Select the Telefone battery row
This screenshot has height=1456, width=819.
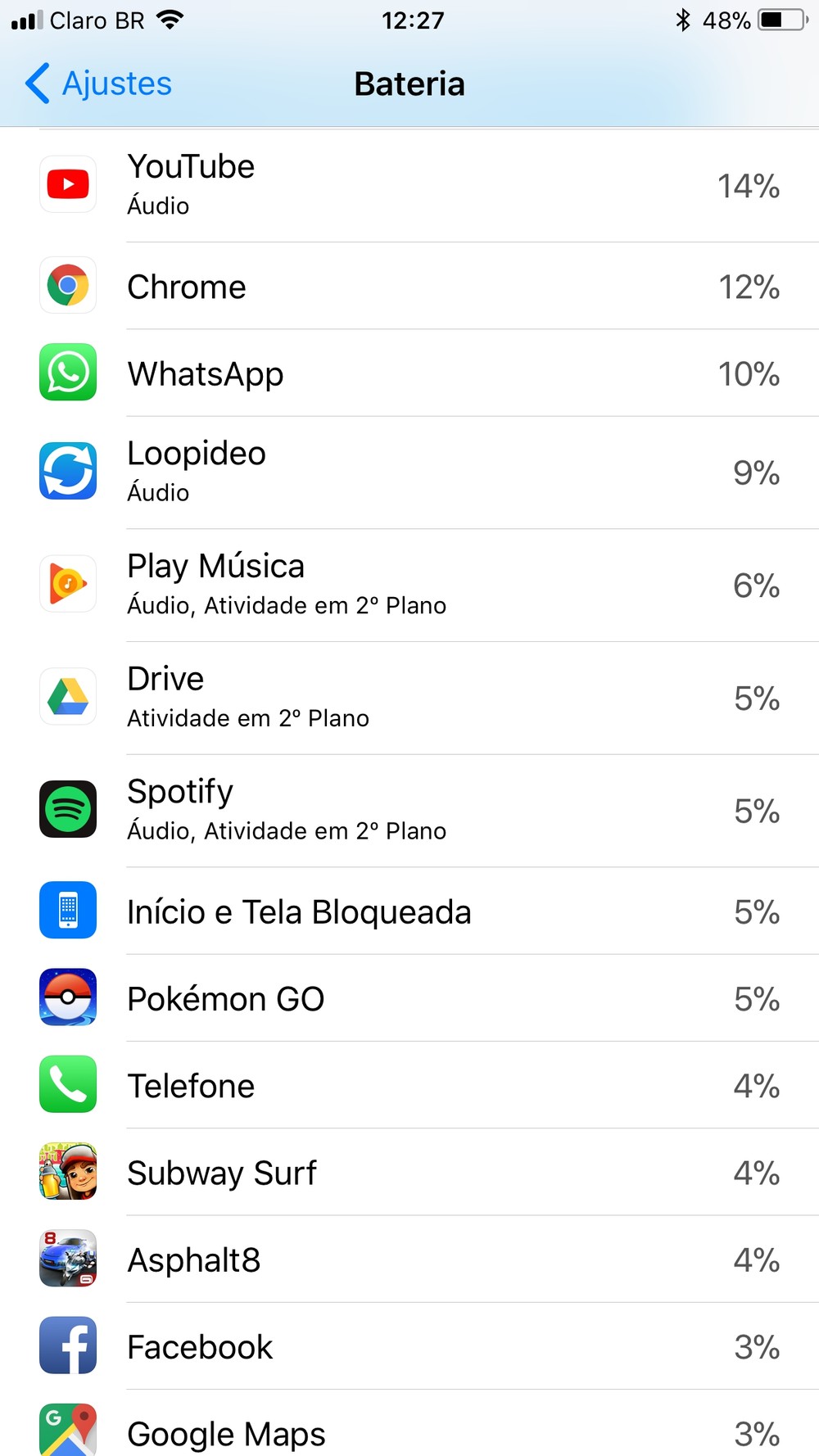409,1085
